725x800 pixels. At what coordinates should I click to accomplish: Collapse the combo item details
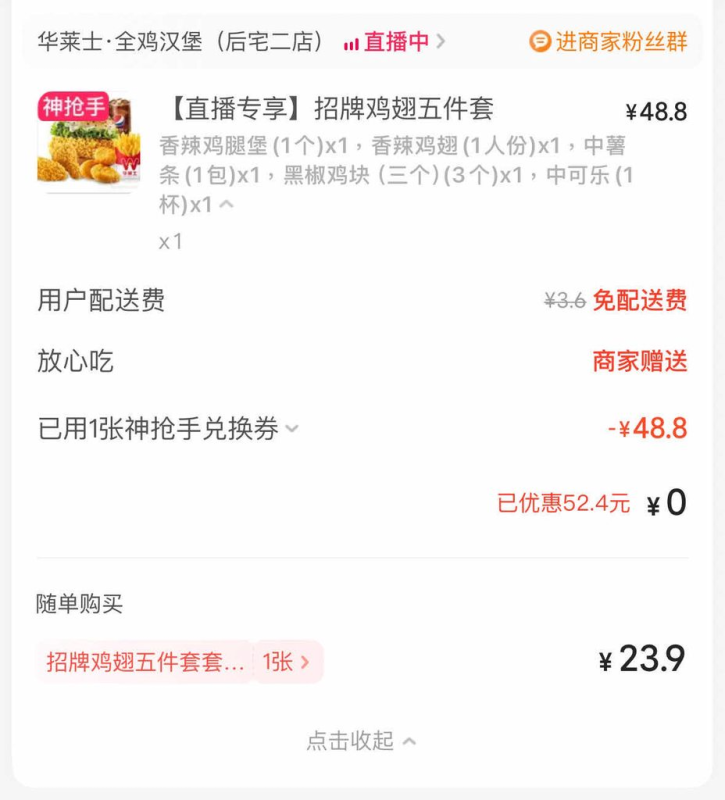[x=227, y=205]
